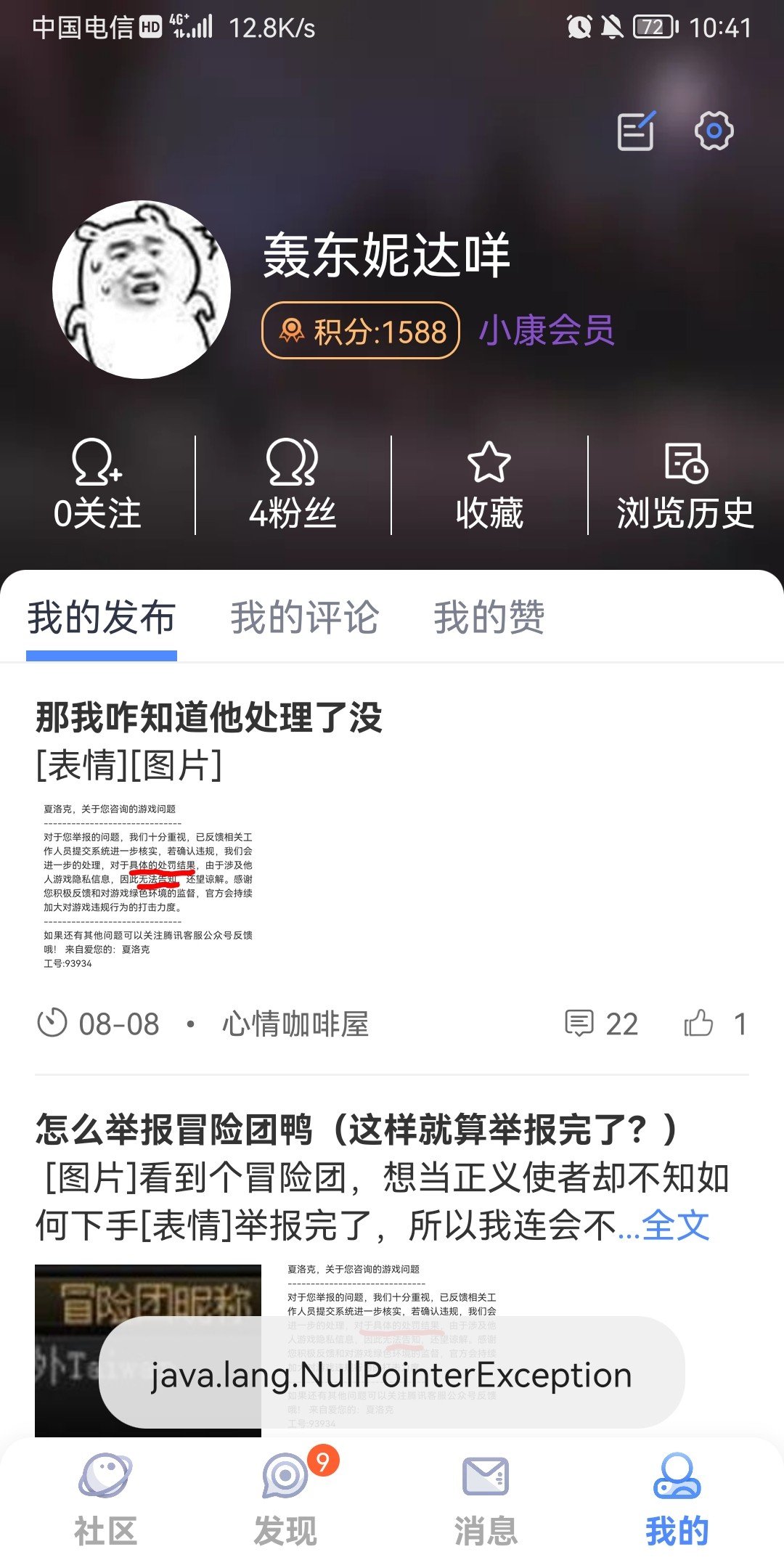Open 收藏 favorites

[x=489, y=486]
